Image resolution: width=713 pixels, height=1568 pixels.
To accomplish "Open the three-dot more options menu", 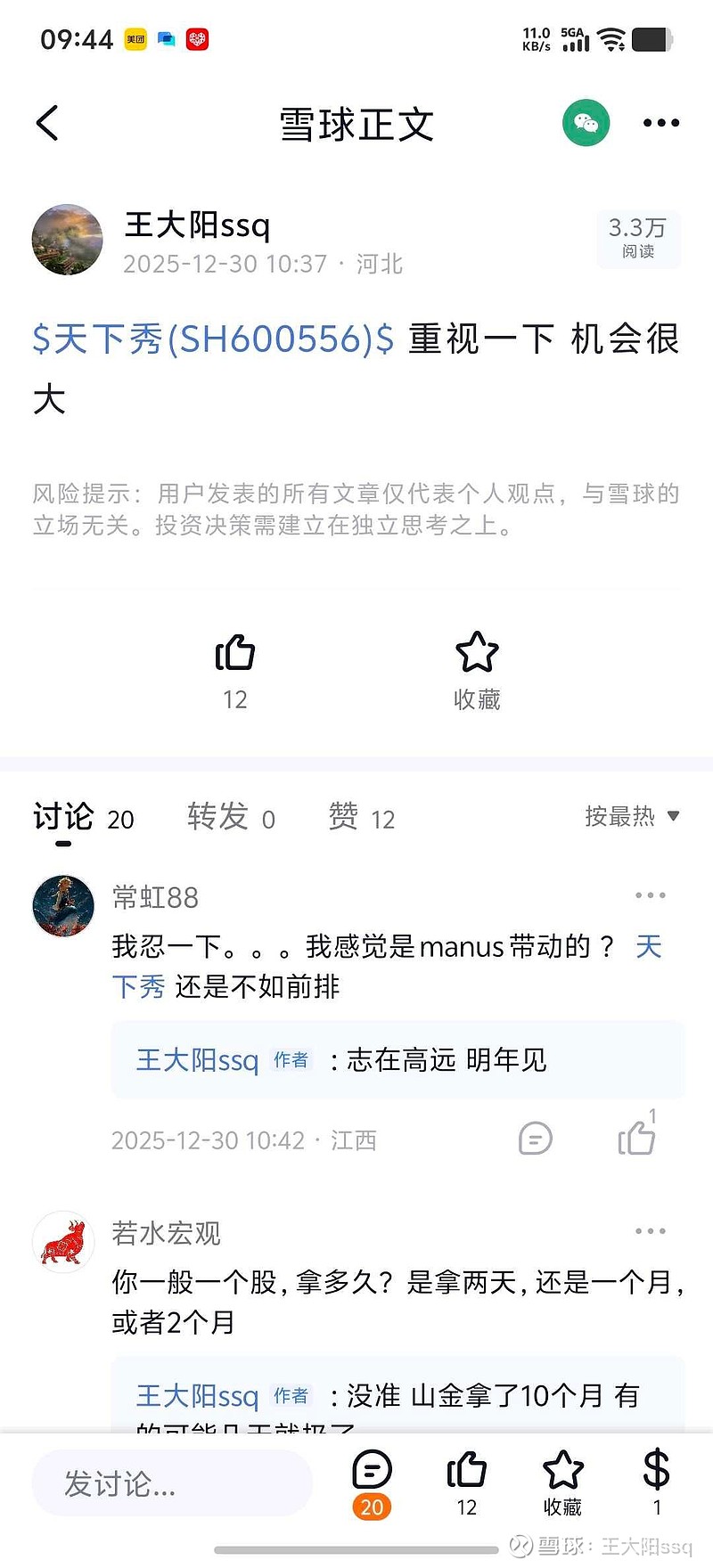I will point(660,123).
